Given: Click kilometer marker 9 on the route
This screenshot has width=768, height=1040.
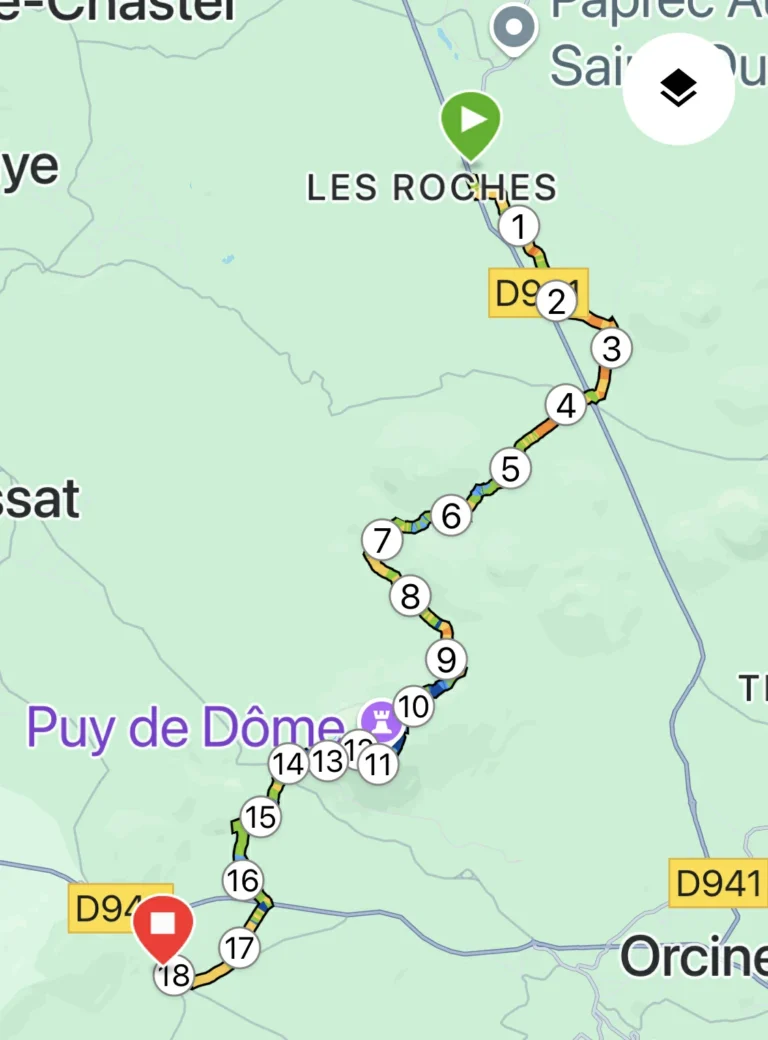Looking at the screenshot, I should (x=446, y=659).
